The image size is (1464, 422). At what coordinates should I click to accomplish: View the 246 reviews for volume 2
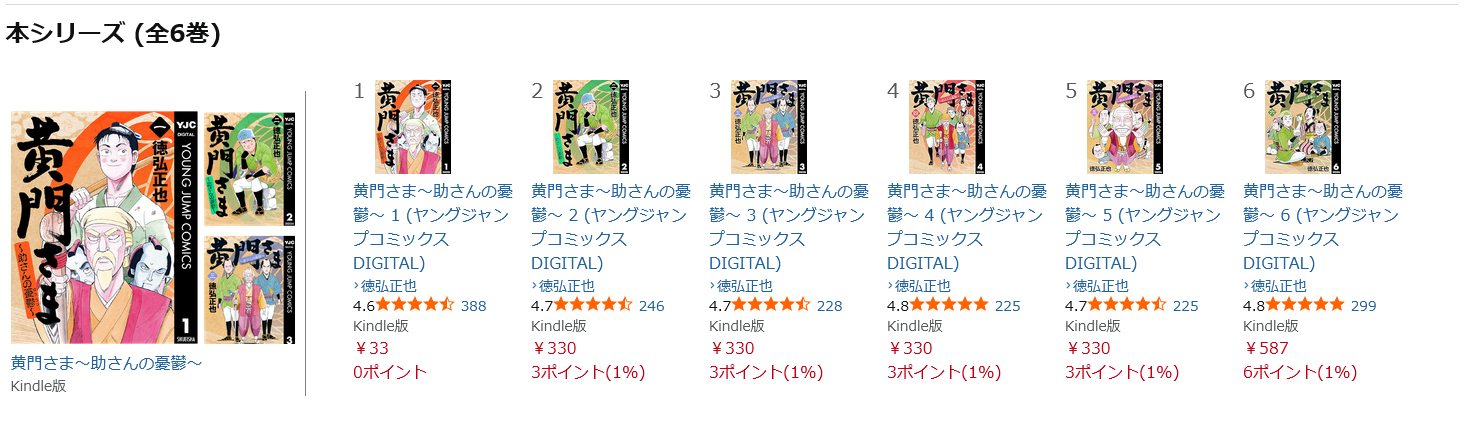pos(651,306)
